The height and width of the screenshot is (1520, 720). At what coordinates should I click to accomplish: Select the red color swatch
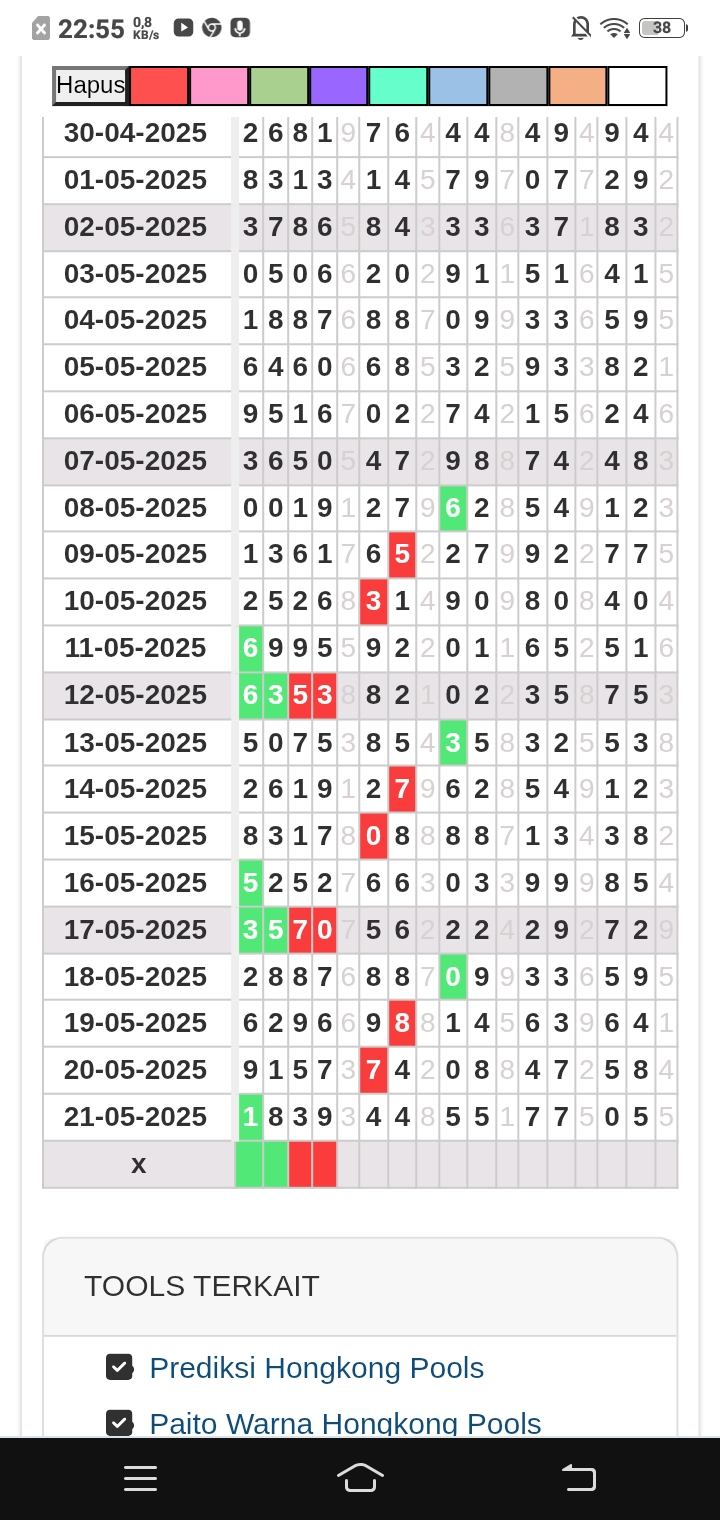coord(159,86)
